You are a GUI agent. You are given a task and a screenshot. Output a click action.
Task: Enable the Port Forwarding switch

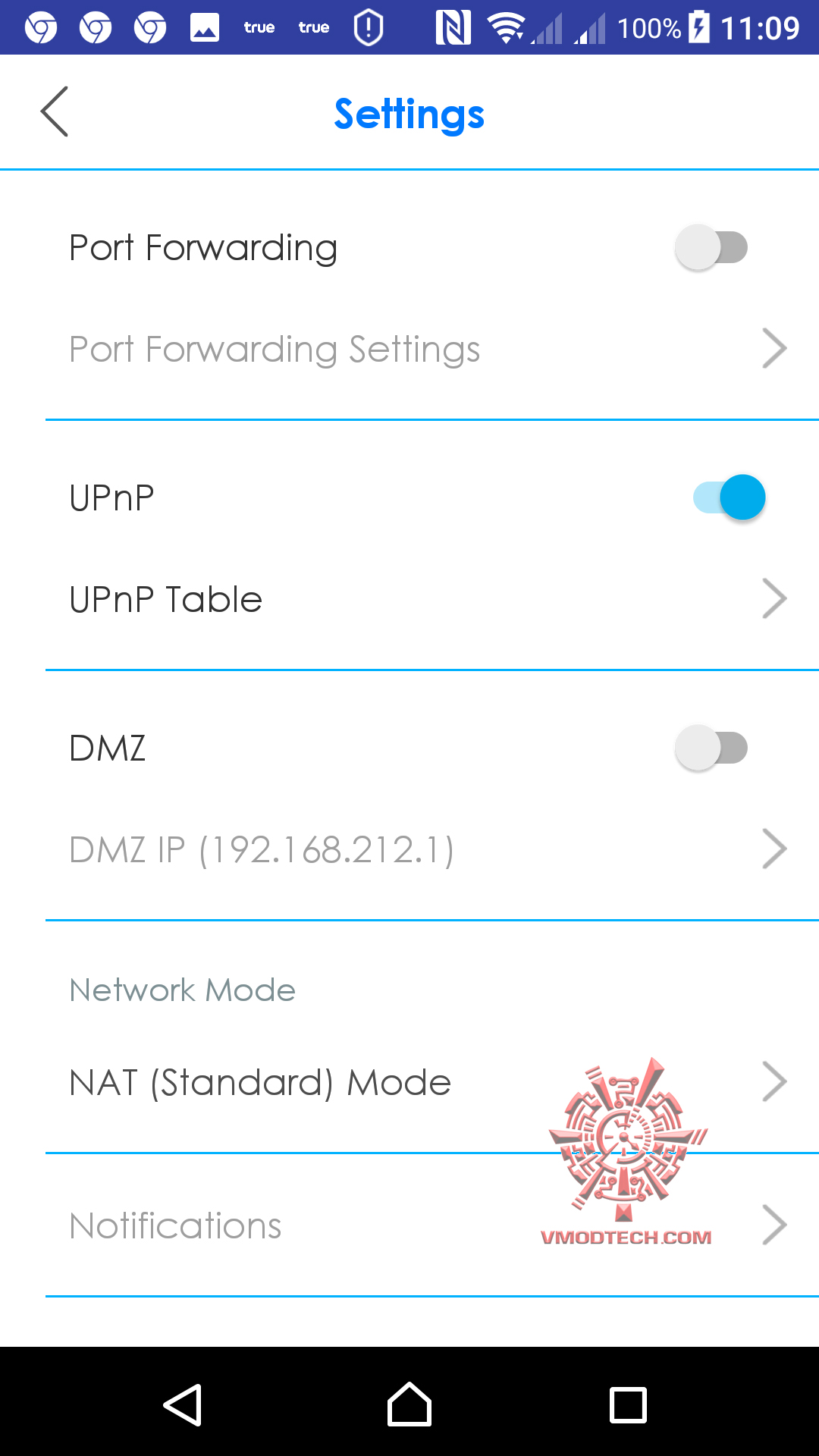click(x=711, y=247)
